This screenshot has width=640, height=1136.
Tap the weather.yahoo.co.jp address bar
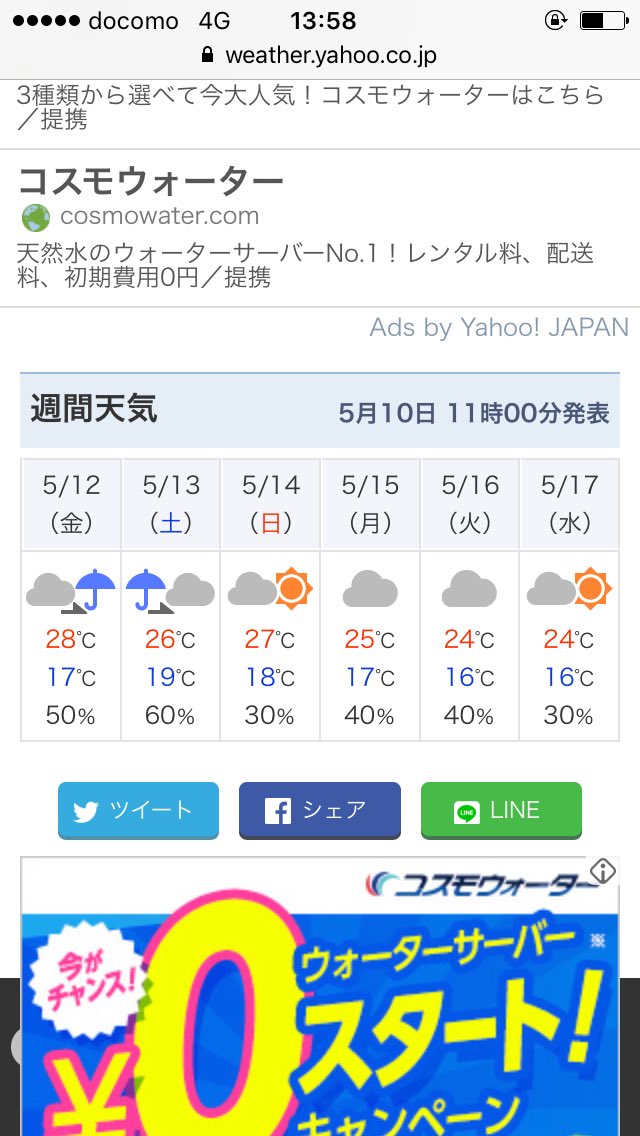320,56
